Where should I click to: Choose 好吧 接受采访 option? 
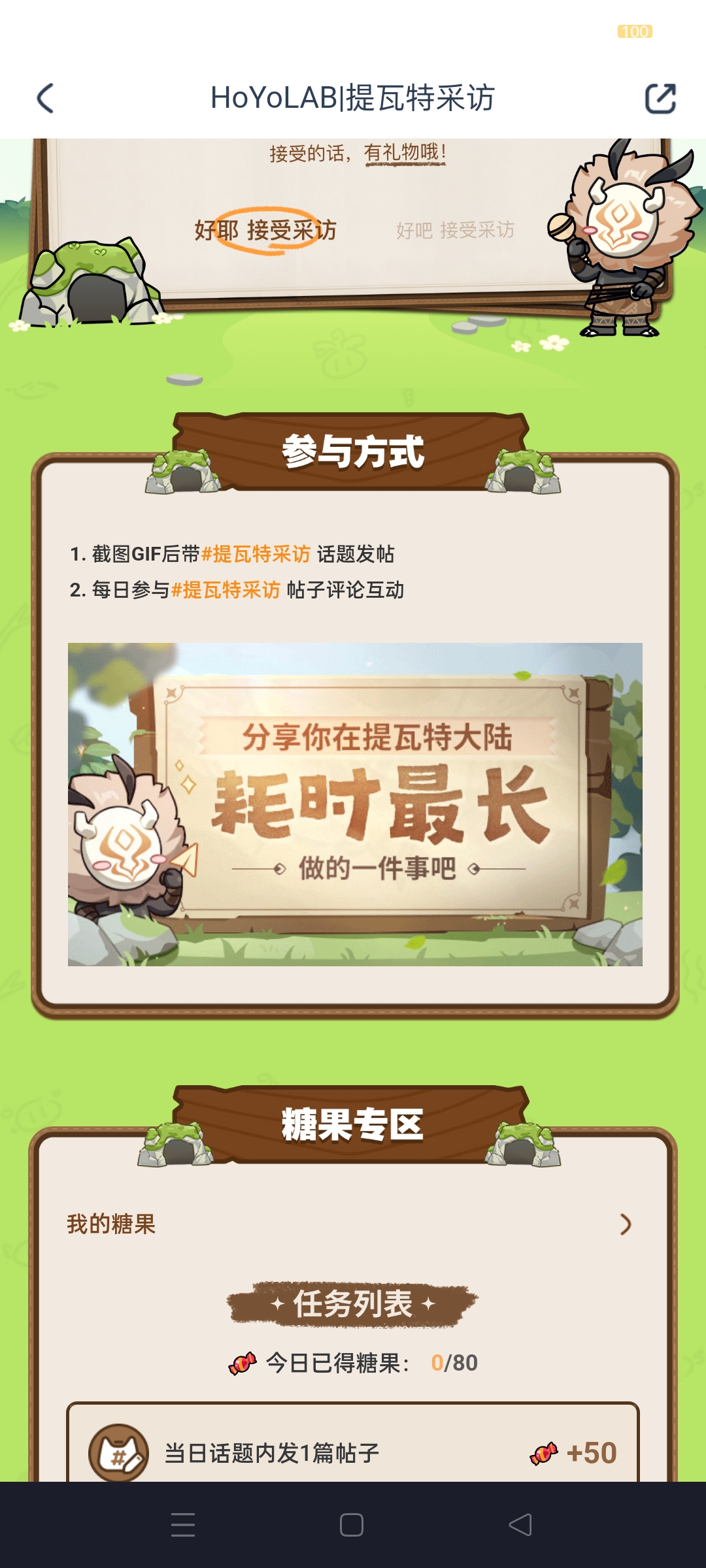pyautogui.click(x=455, y=230)
